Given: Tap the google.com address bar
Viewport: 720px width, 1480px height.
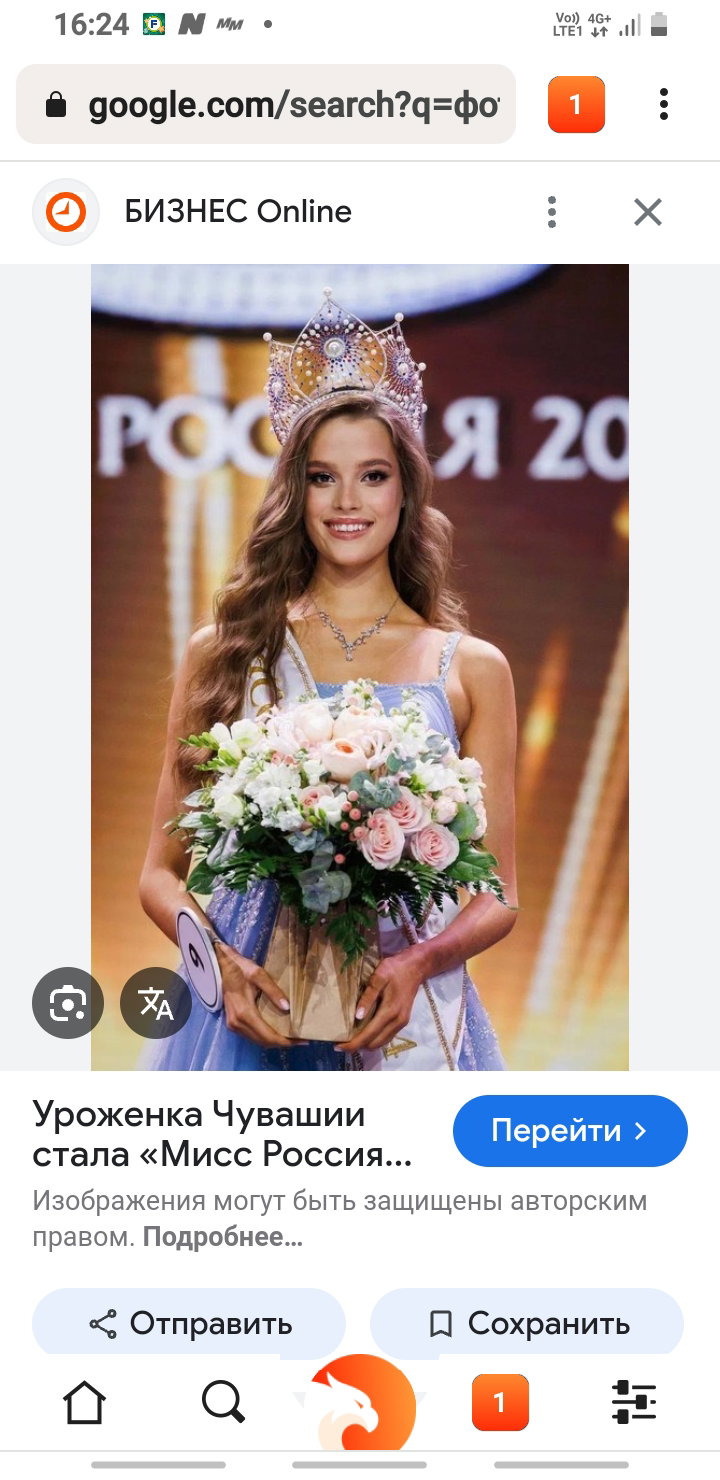Looking at the screenshot, I should pyautogui.click(x=266, y=104).
